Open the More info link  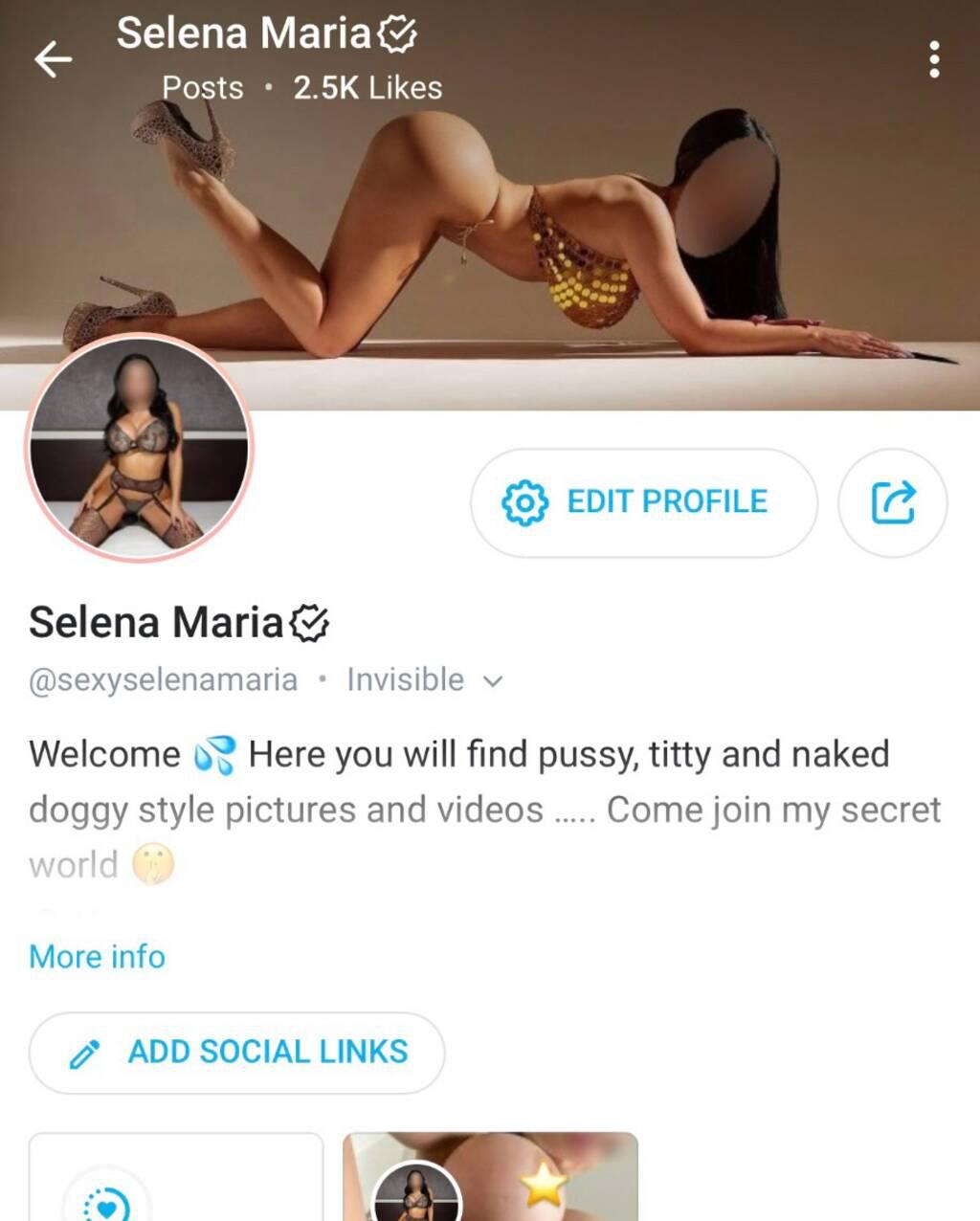click(x=97, y=956)
